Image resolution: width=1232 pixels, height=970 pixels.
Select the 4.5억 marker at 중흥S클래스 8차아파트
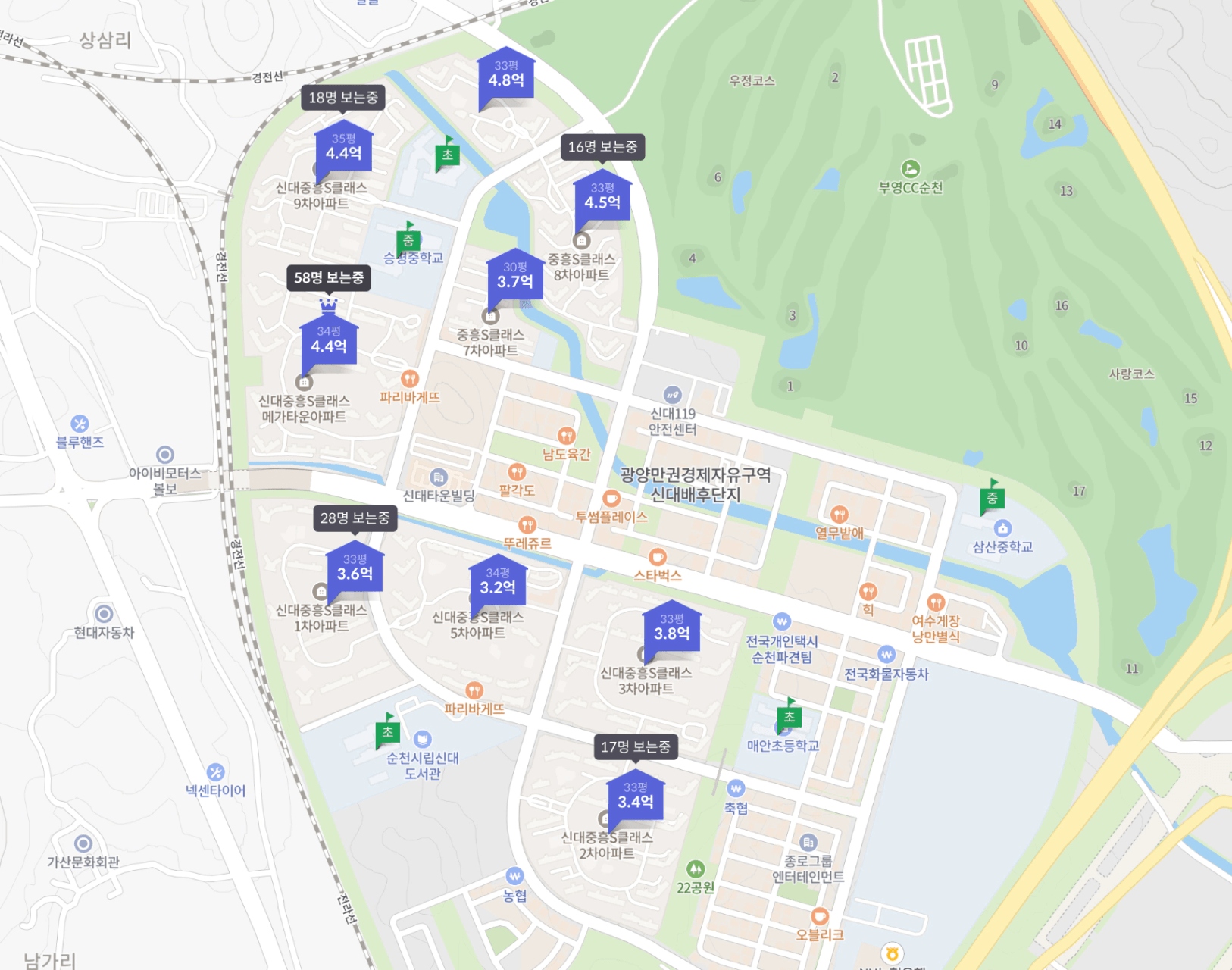[602, 196]
